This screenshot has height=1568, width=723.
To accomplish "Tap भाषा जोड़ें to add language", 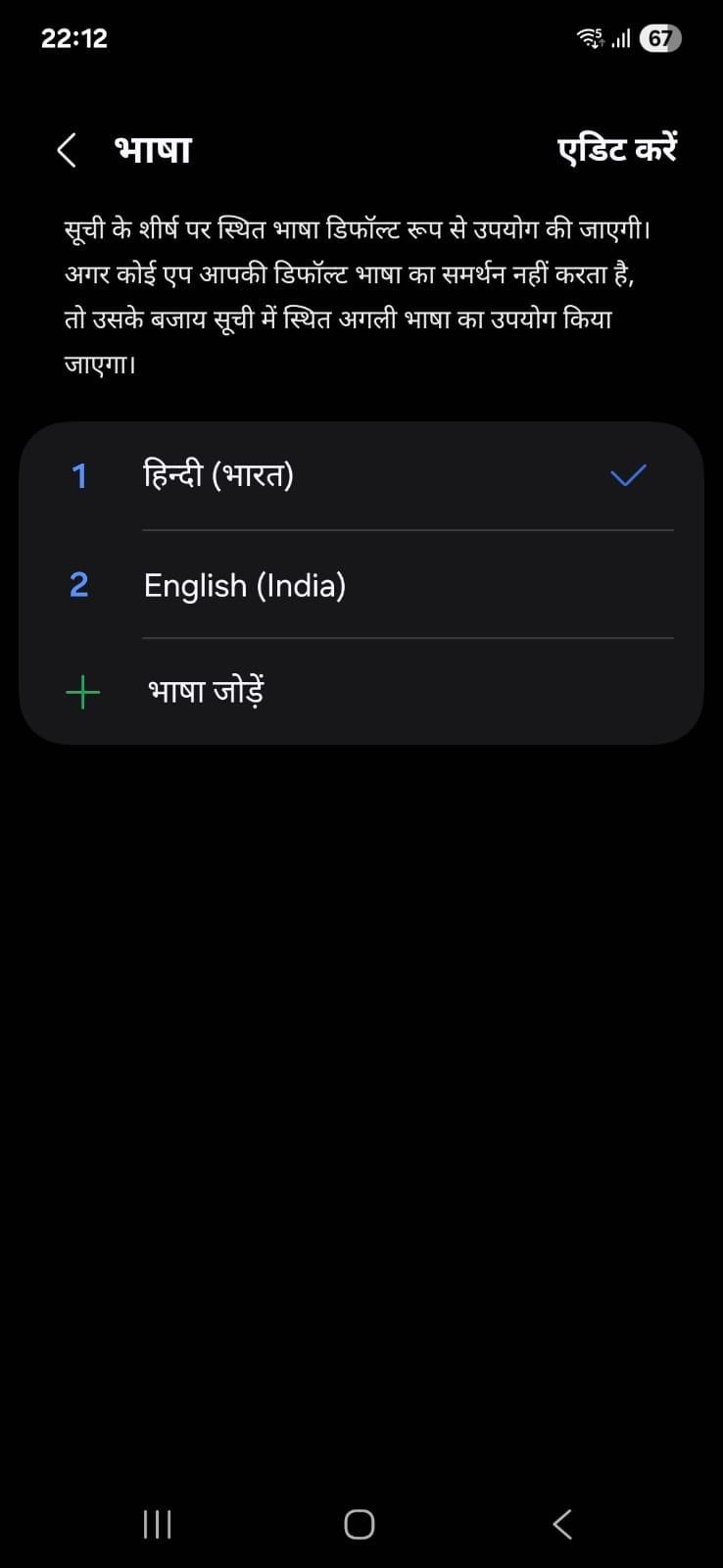I will click(361, 692).
